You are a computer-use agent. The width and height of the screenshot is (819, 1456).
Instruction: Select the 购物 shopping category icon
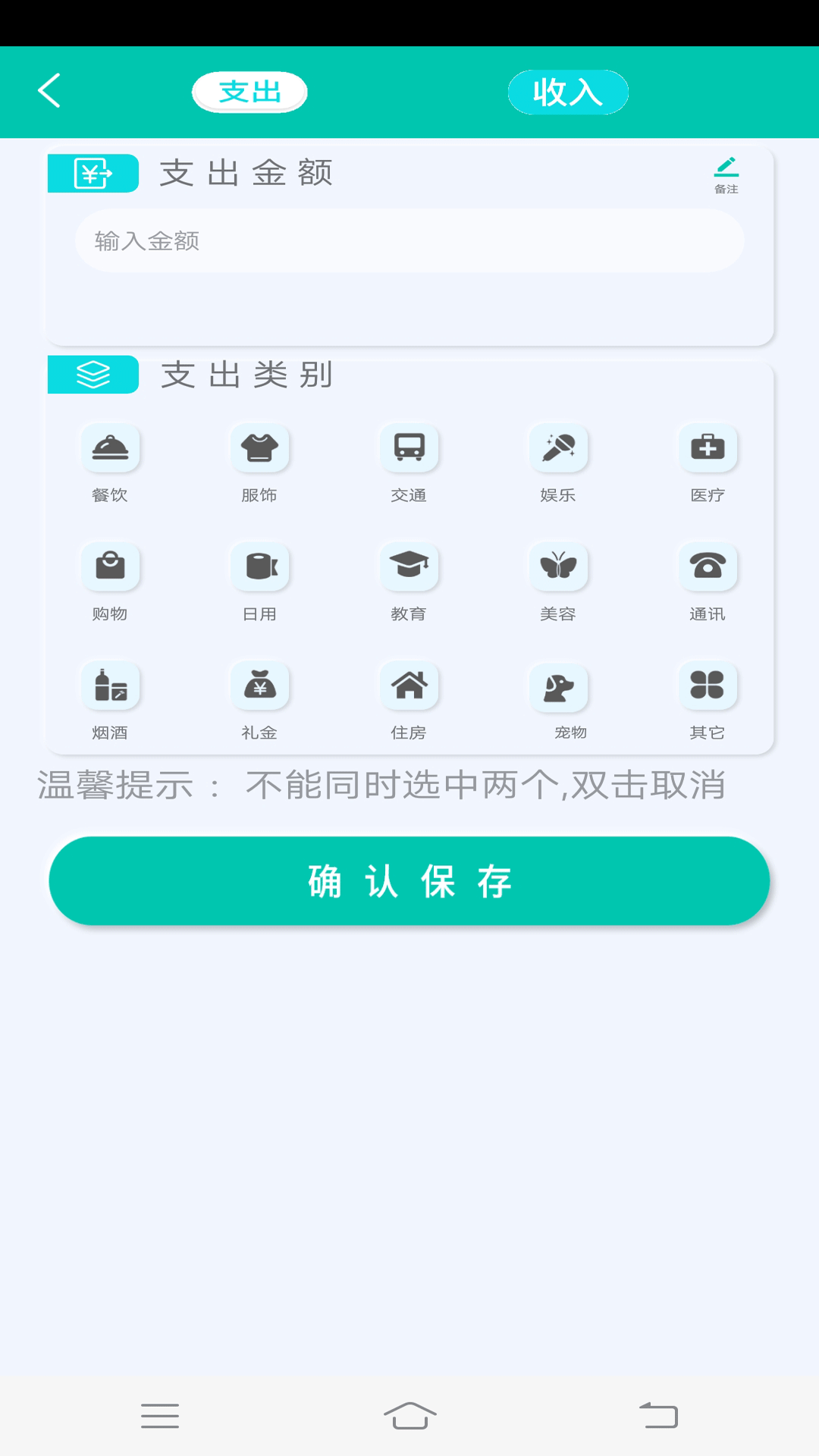click(110, 567)
